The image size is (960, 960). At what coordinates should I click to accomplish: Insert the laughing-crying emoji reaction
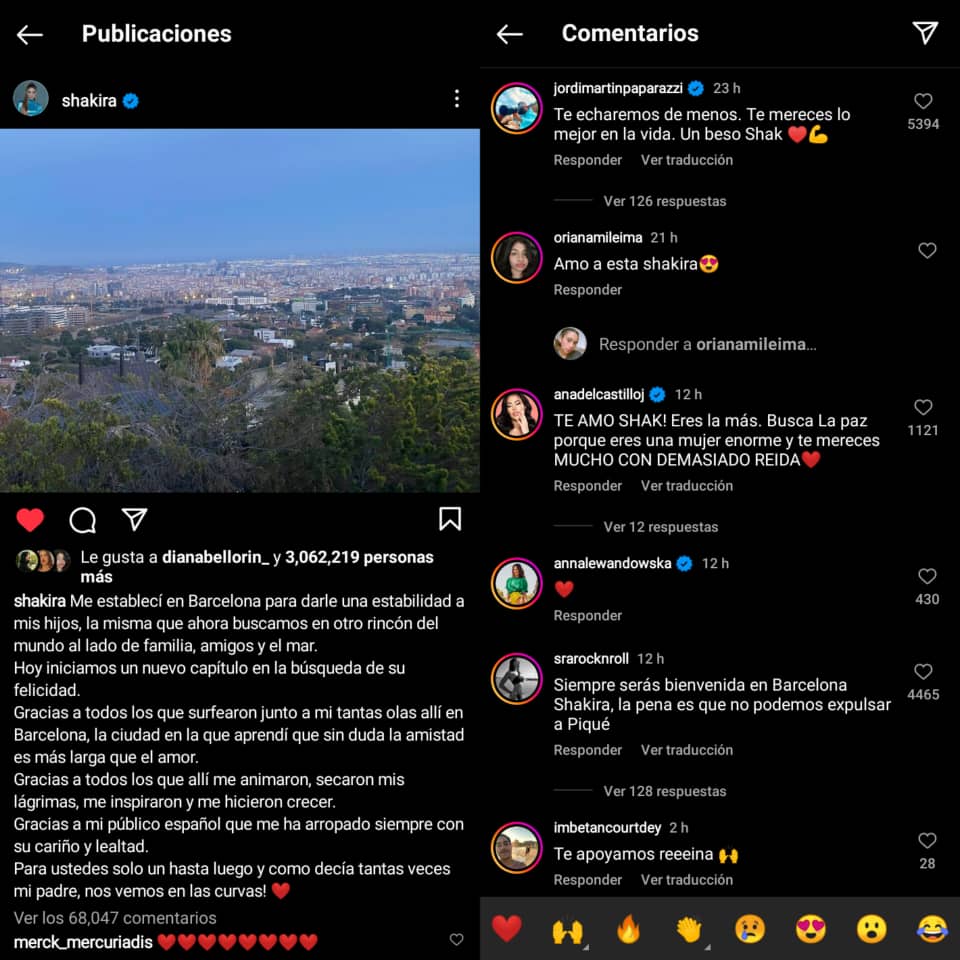click(x=932, y=929)
